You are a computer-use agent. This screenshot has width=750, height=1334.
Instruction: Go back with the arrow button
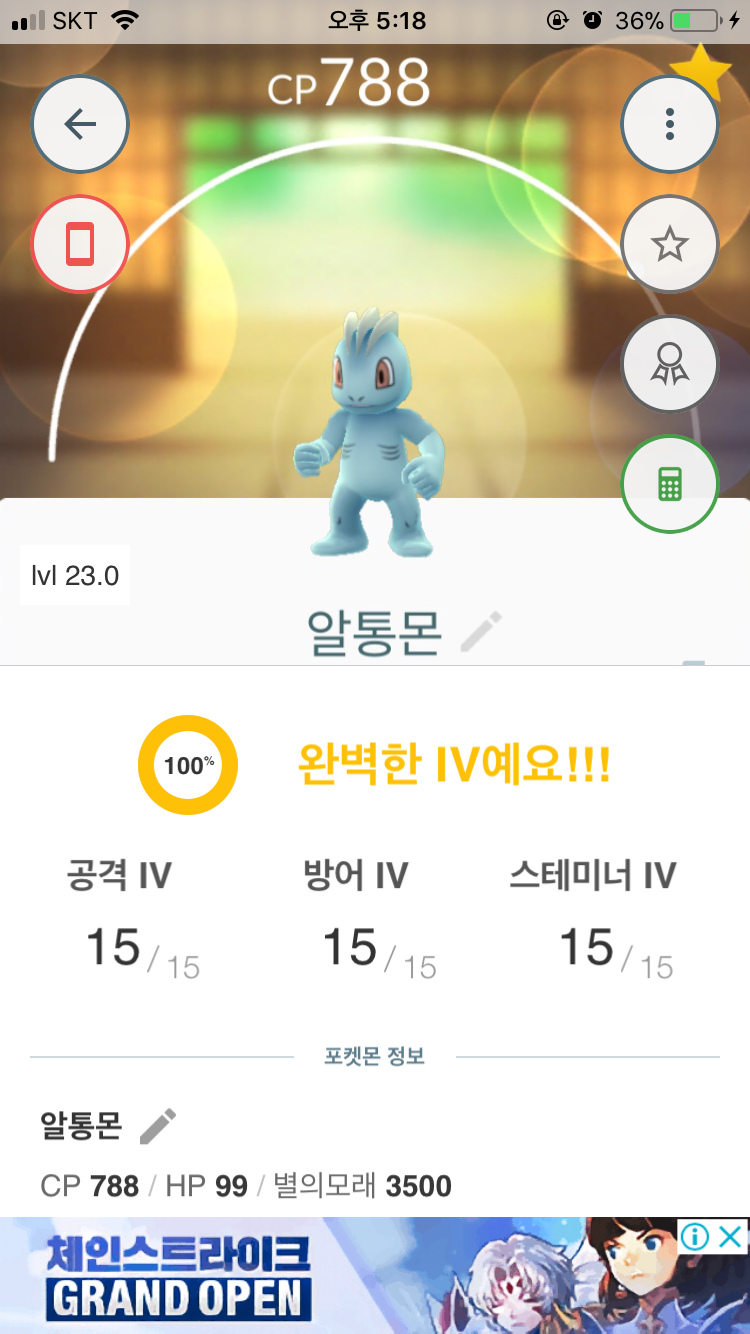pyautogui.click(x=80, y=125)
